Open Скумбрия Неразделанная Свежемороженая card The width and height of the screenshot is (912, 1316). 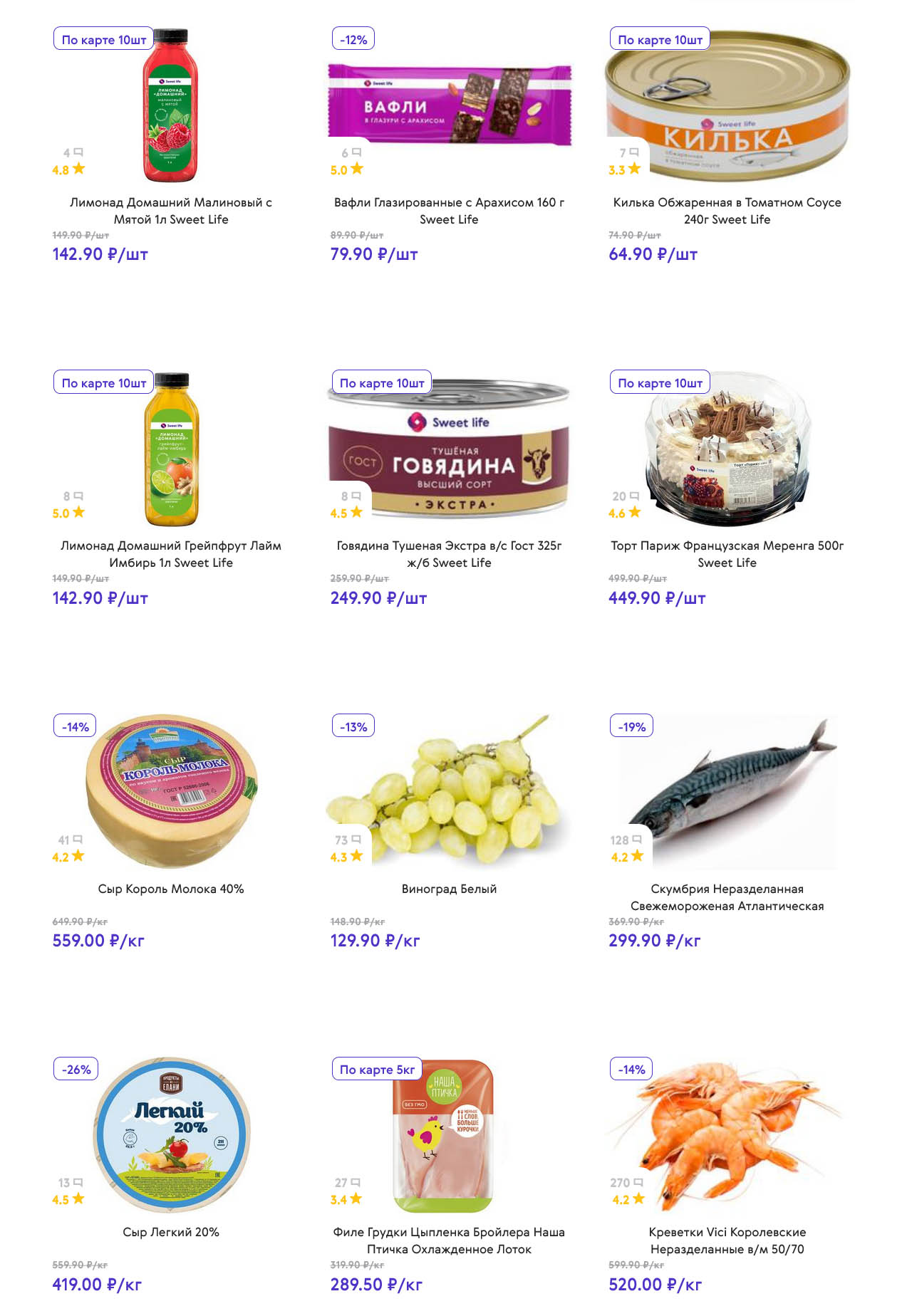[727, 897]
